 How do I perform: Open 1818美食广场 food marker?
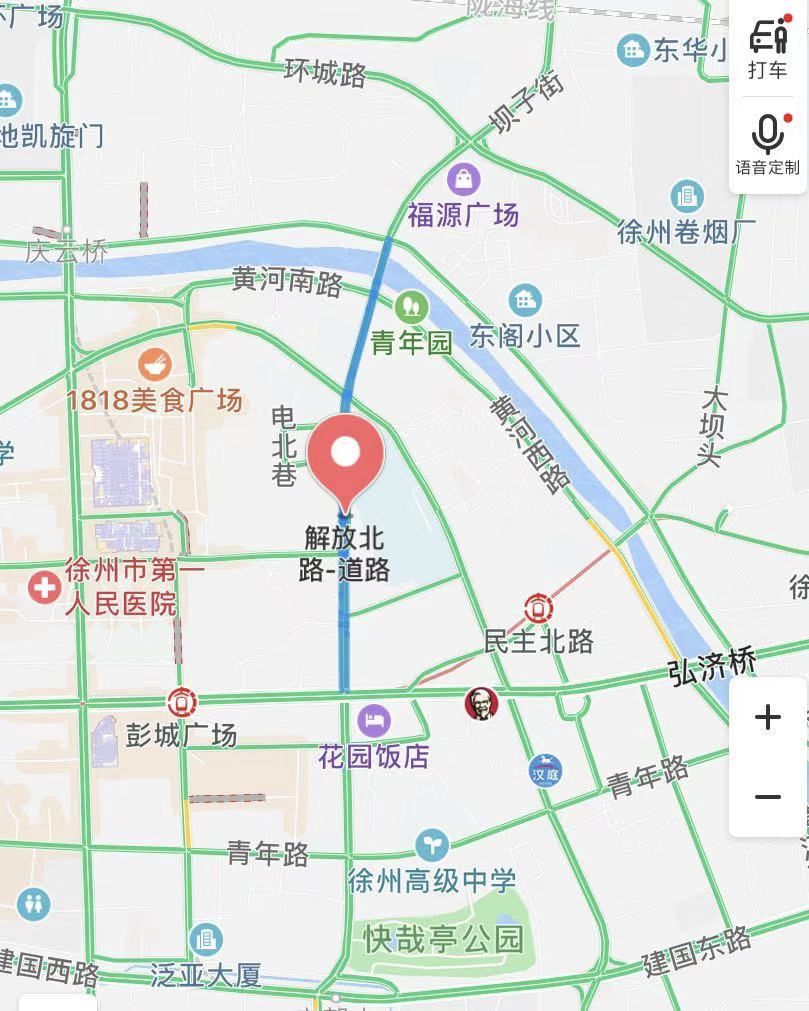(154, 364)
